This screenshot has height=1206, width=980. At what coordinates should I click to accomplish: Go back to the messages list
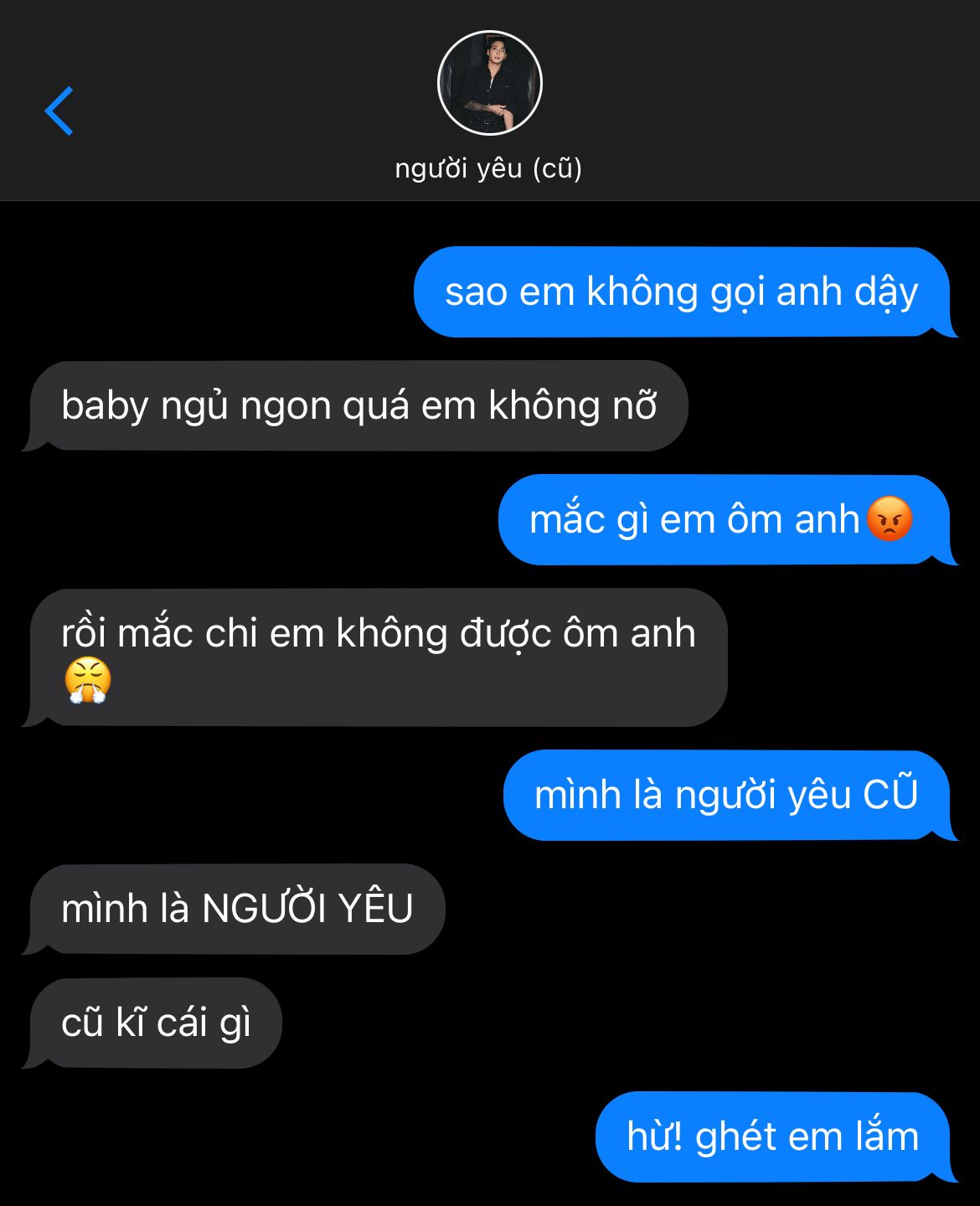click(59, 111)
